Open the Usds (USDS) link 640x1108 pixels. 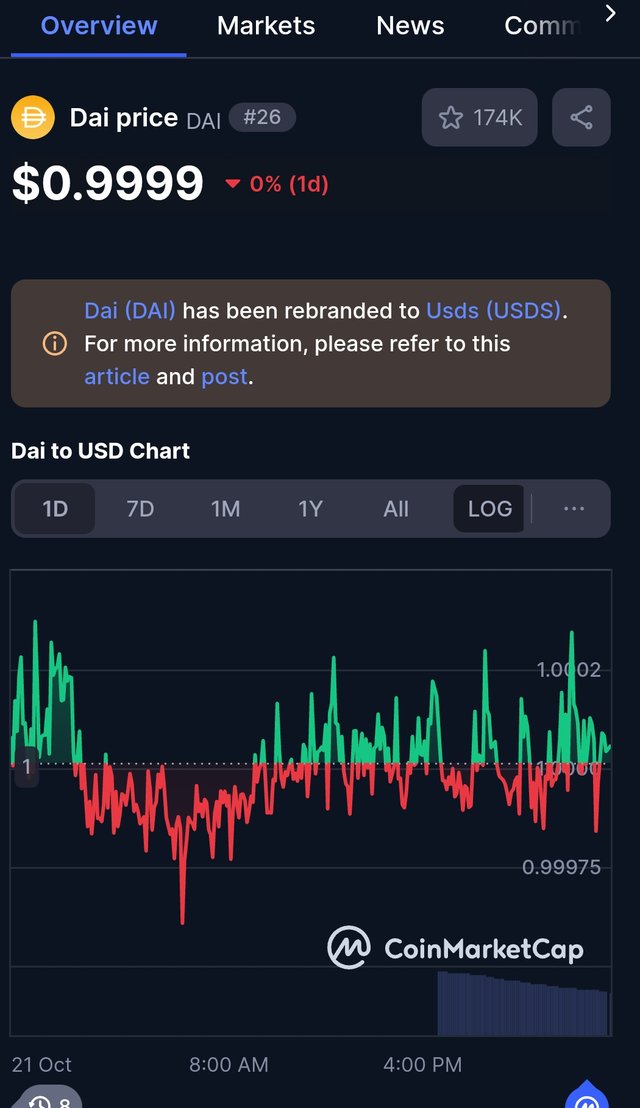(494, 311)
